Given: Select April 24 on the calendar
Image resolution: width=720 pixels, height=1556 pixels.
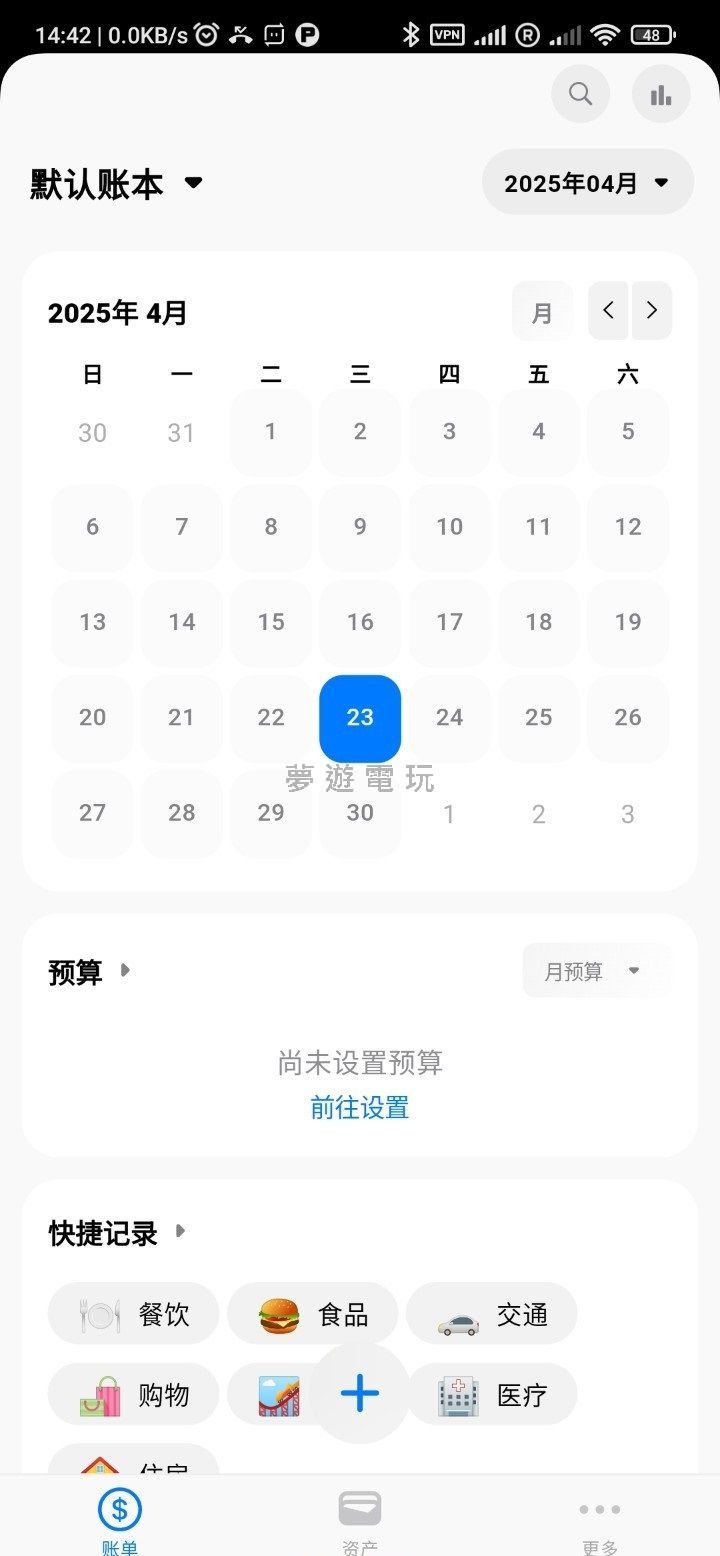Looking at the screenshot, I should (449, 718).
